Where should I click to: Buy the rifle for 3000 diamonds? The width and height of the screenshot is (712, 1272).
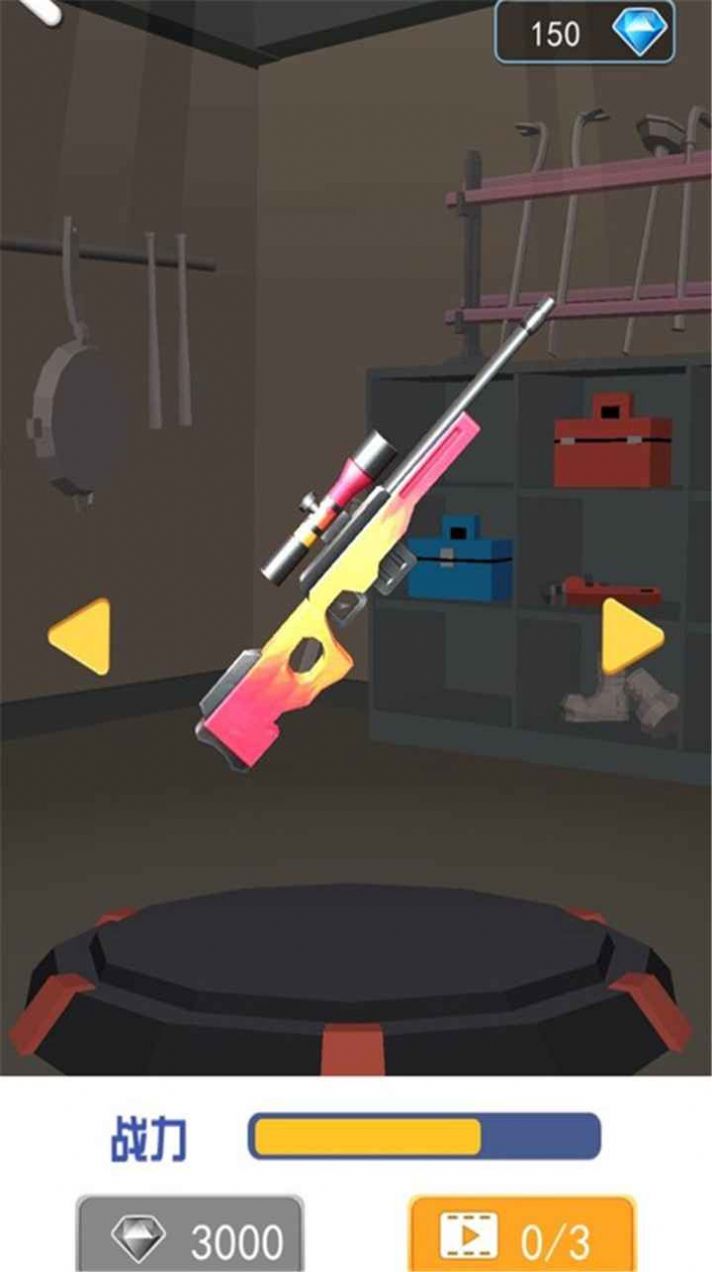190,1238
